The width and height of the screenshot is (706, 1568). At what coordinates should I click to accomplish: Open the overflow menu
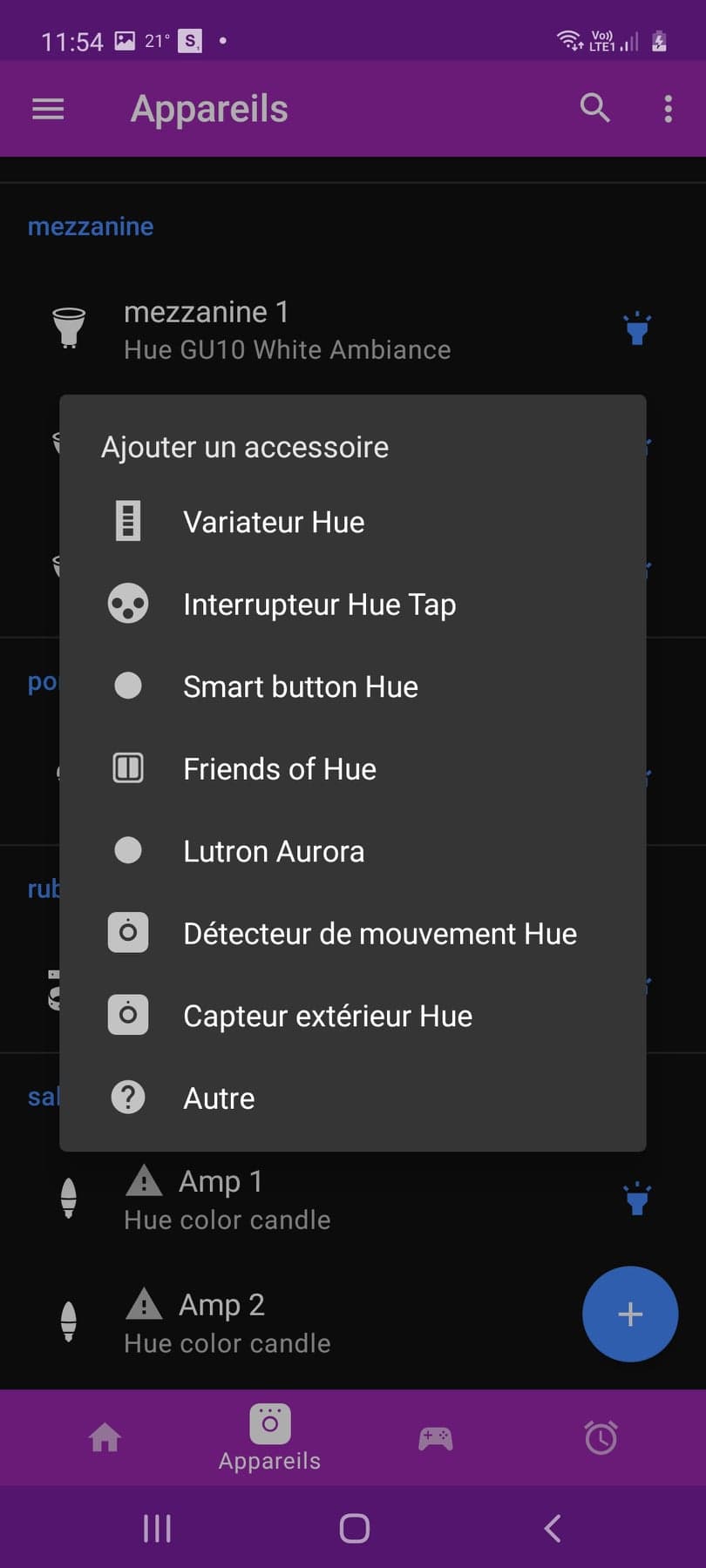coord(668,108)
